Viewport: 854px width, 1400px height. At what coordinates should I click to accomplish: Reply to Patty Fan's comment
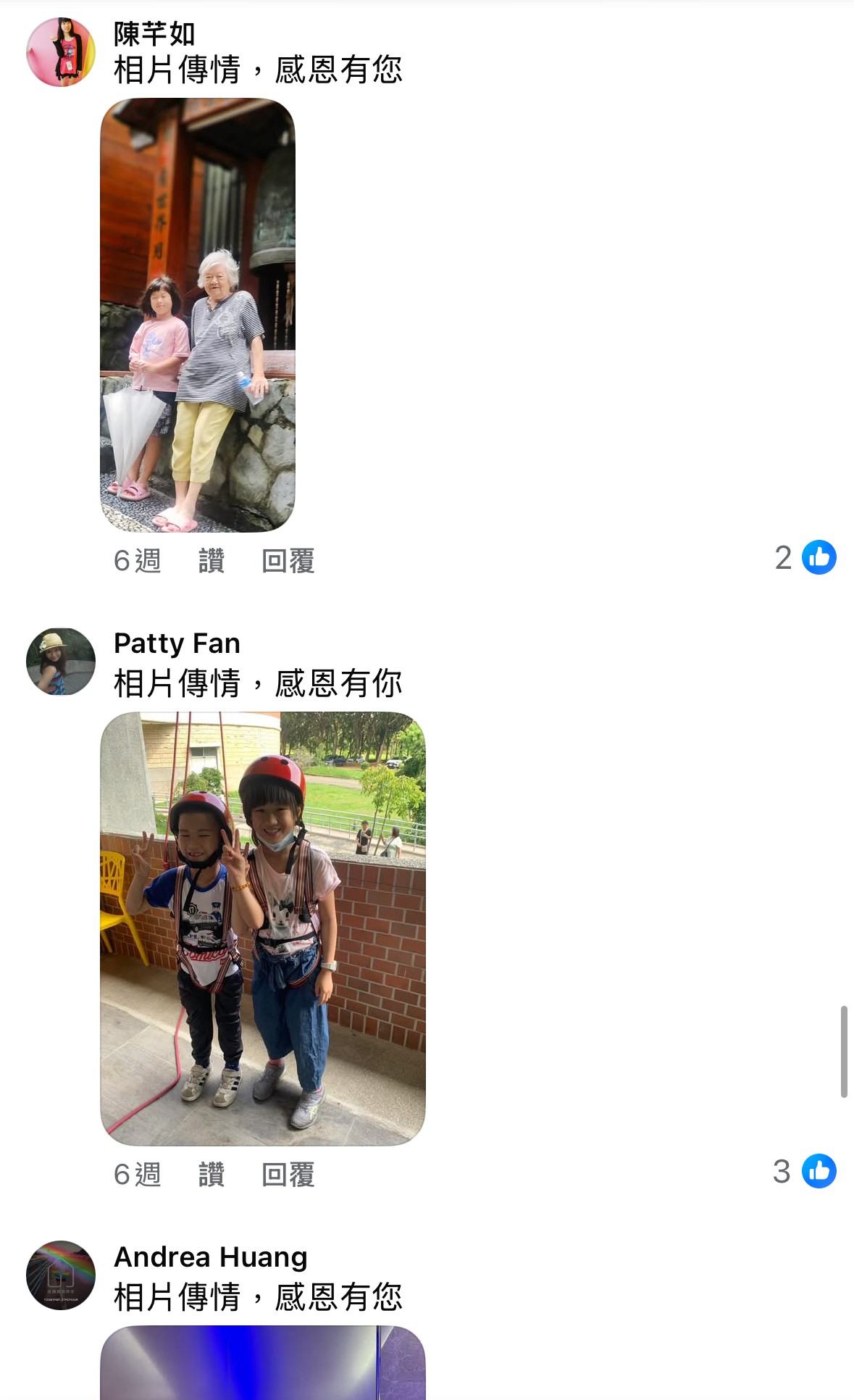[288, 1175]
